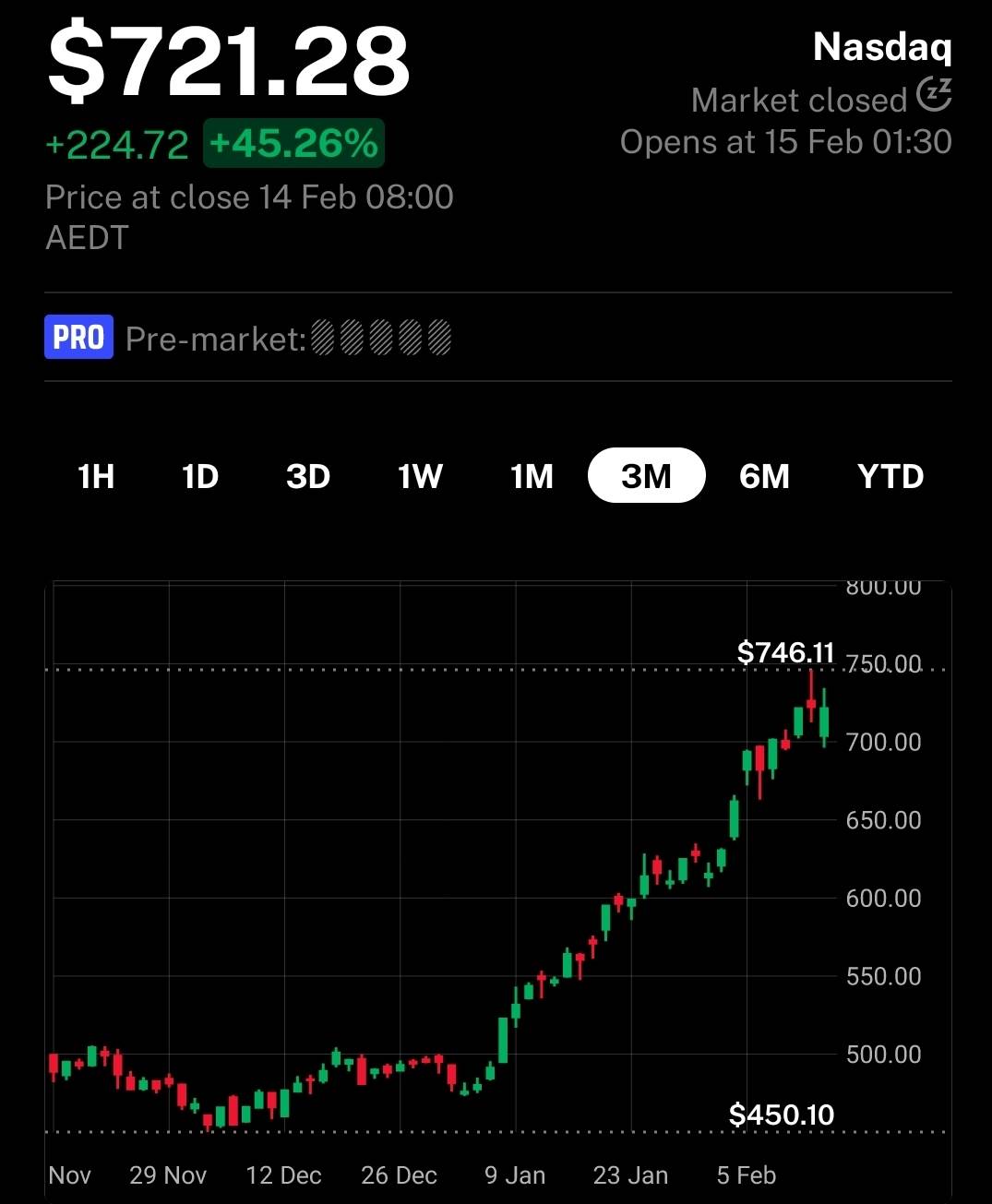Switch chart range to 1H
The image size is (992, 1204).
(x=96, y=476)
